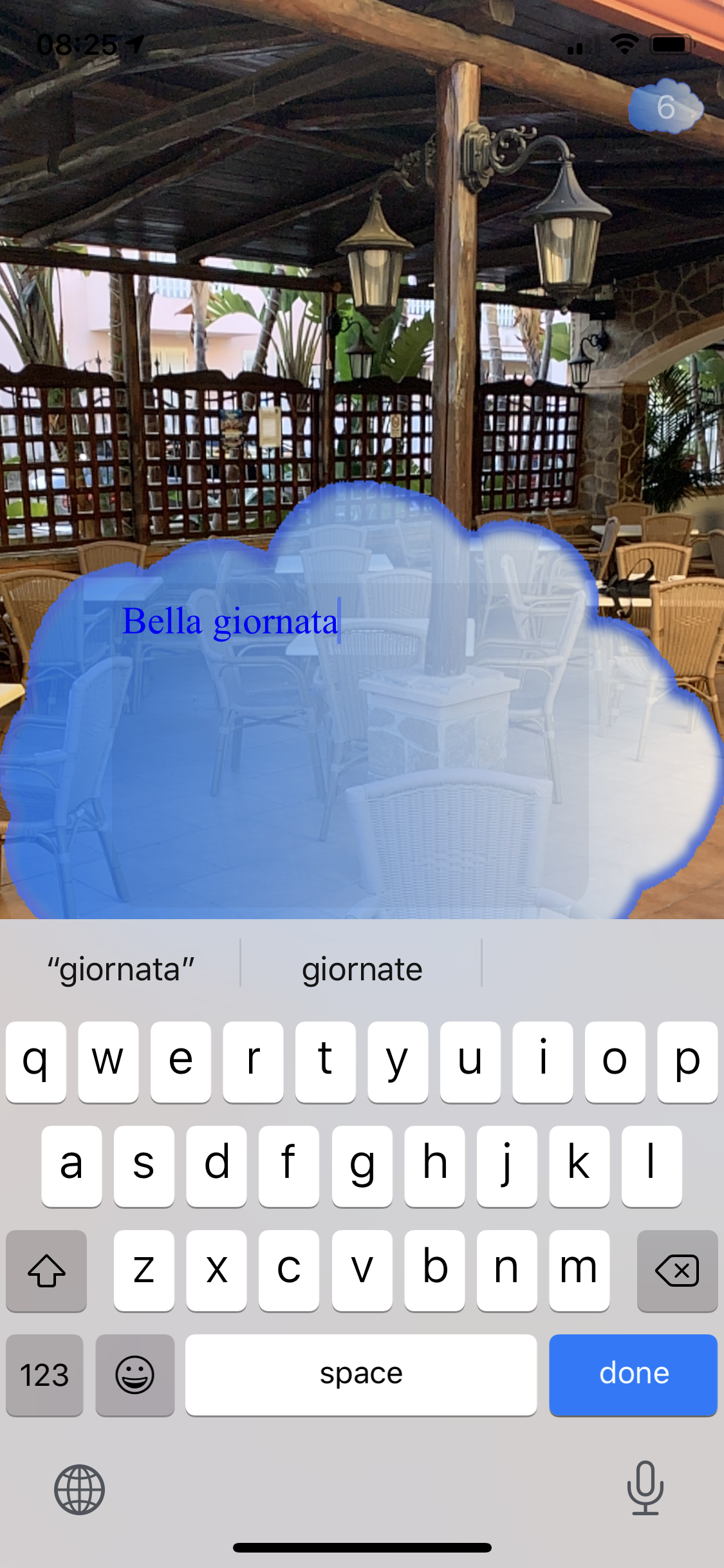Keep the quoted suggestion "giornata"
The width and height of the screenshot is (724, 1568).
(120, 969)
